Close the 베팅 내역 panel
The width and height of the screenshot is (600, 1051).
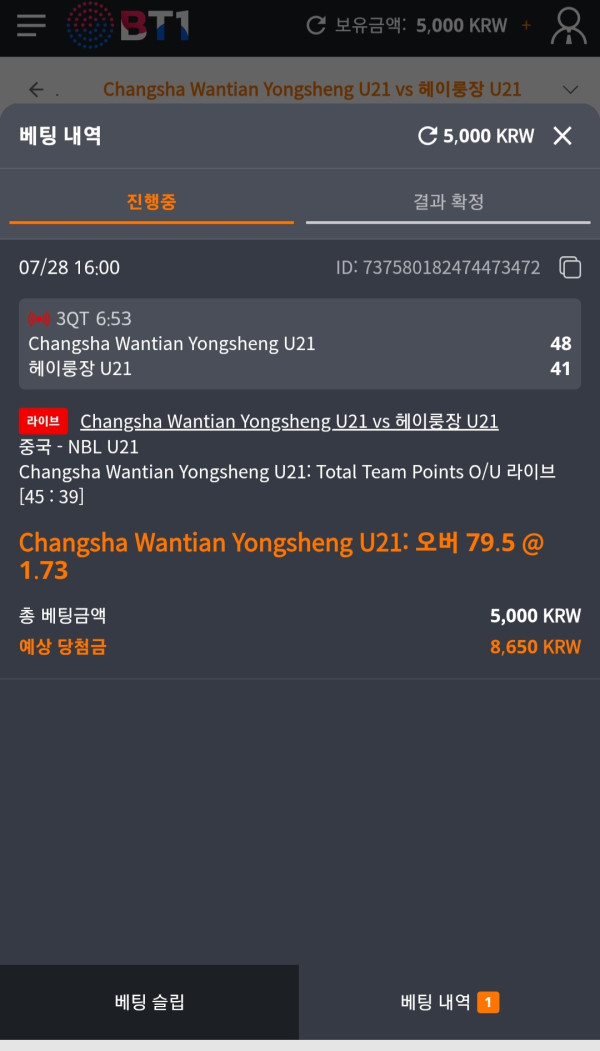pyautogui.click(x=562, y=136)
